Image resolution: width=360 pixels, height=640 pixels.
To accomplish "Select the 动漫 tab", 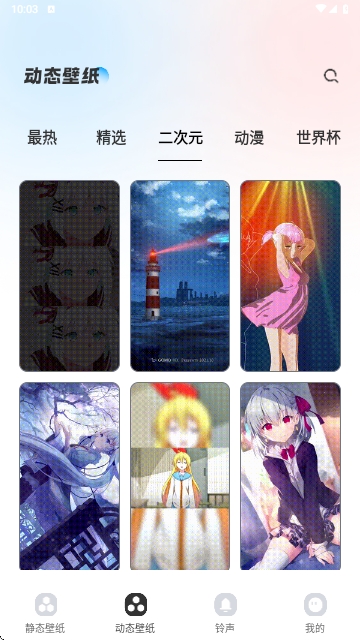I will pos(249,138).
